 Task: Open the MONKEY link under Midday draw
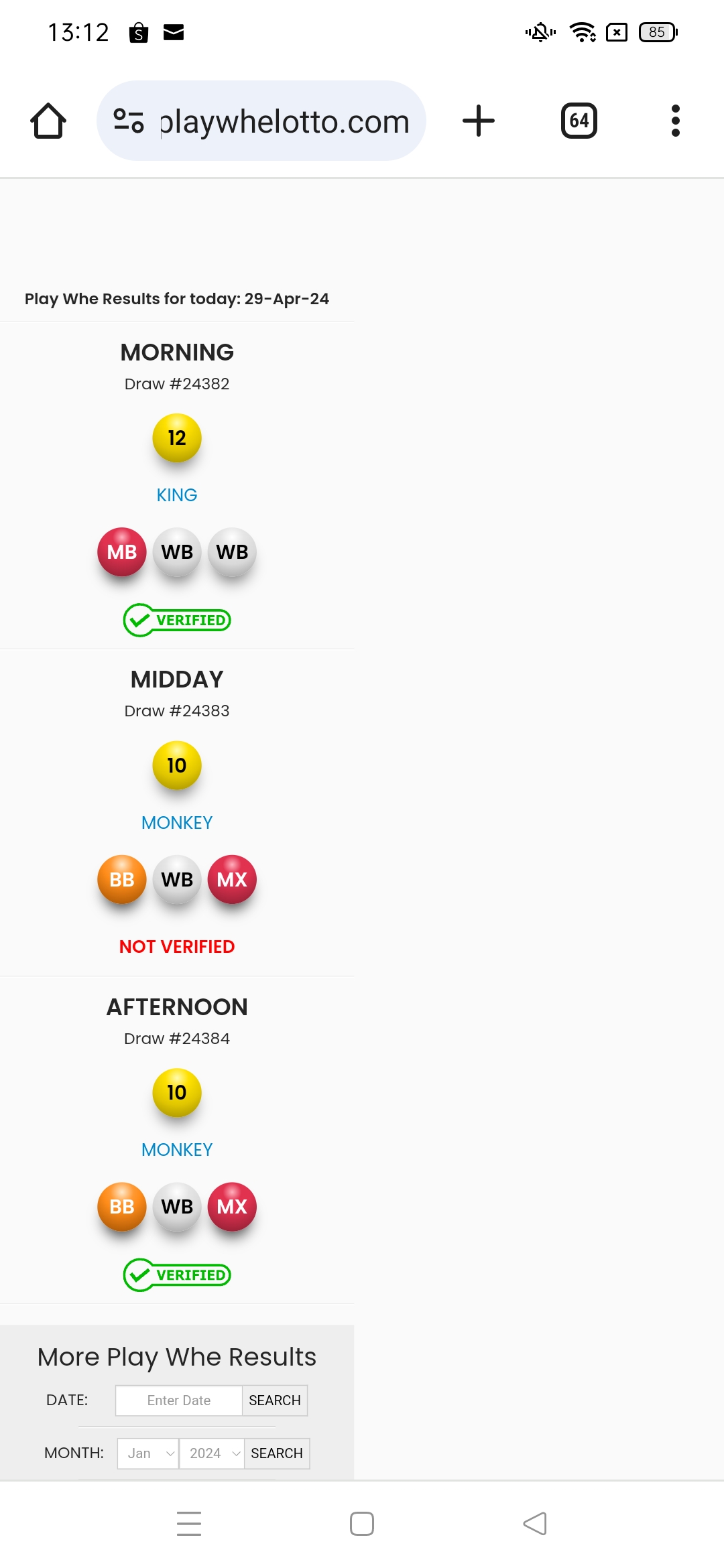pos(177,823)
